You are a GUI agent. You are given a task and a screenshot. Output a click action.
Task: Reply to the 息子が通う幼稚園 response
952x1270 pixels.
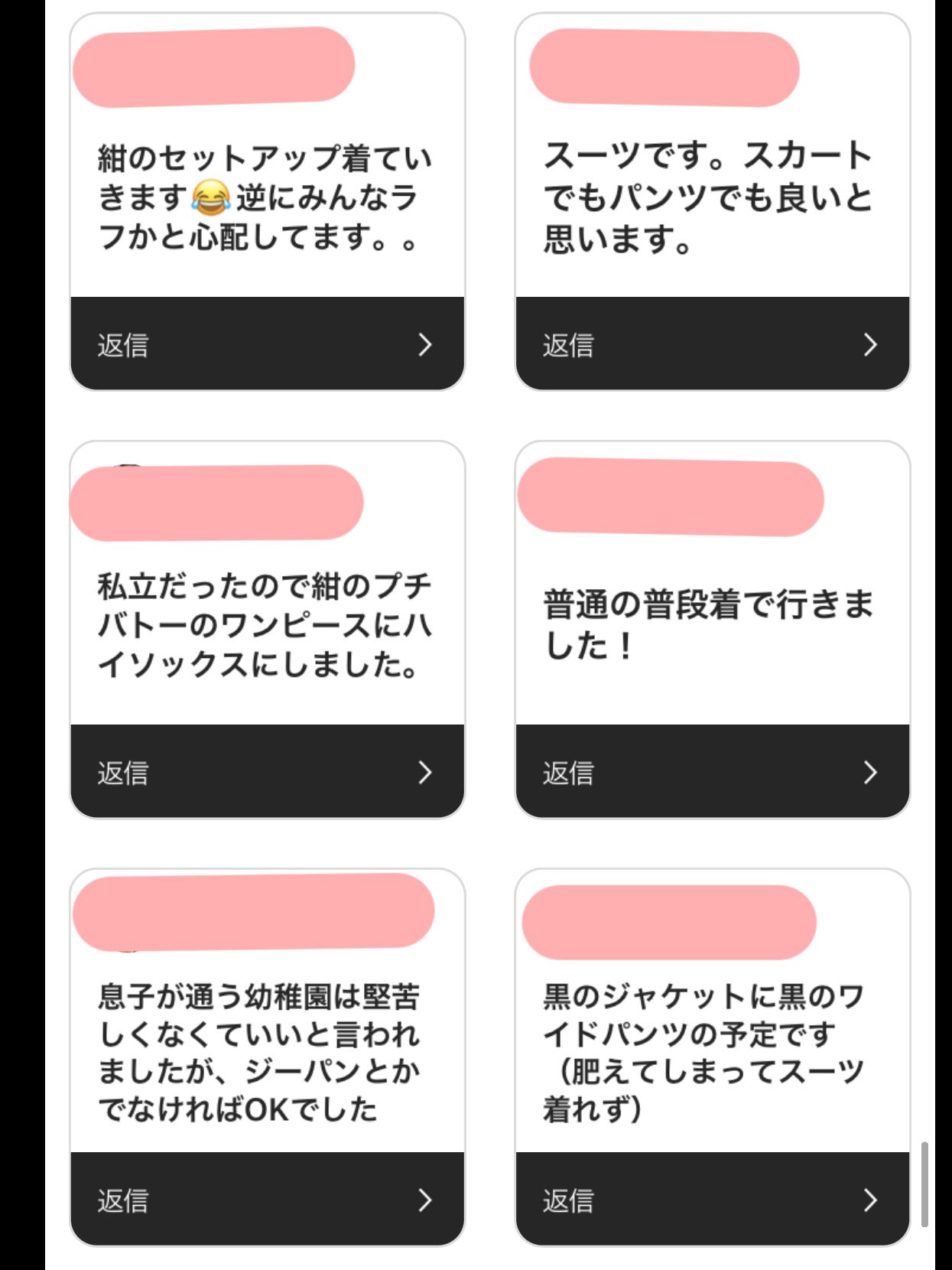click(x=267, y=1200)
